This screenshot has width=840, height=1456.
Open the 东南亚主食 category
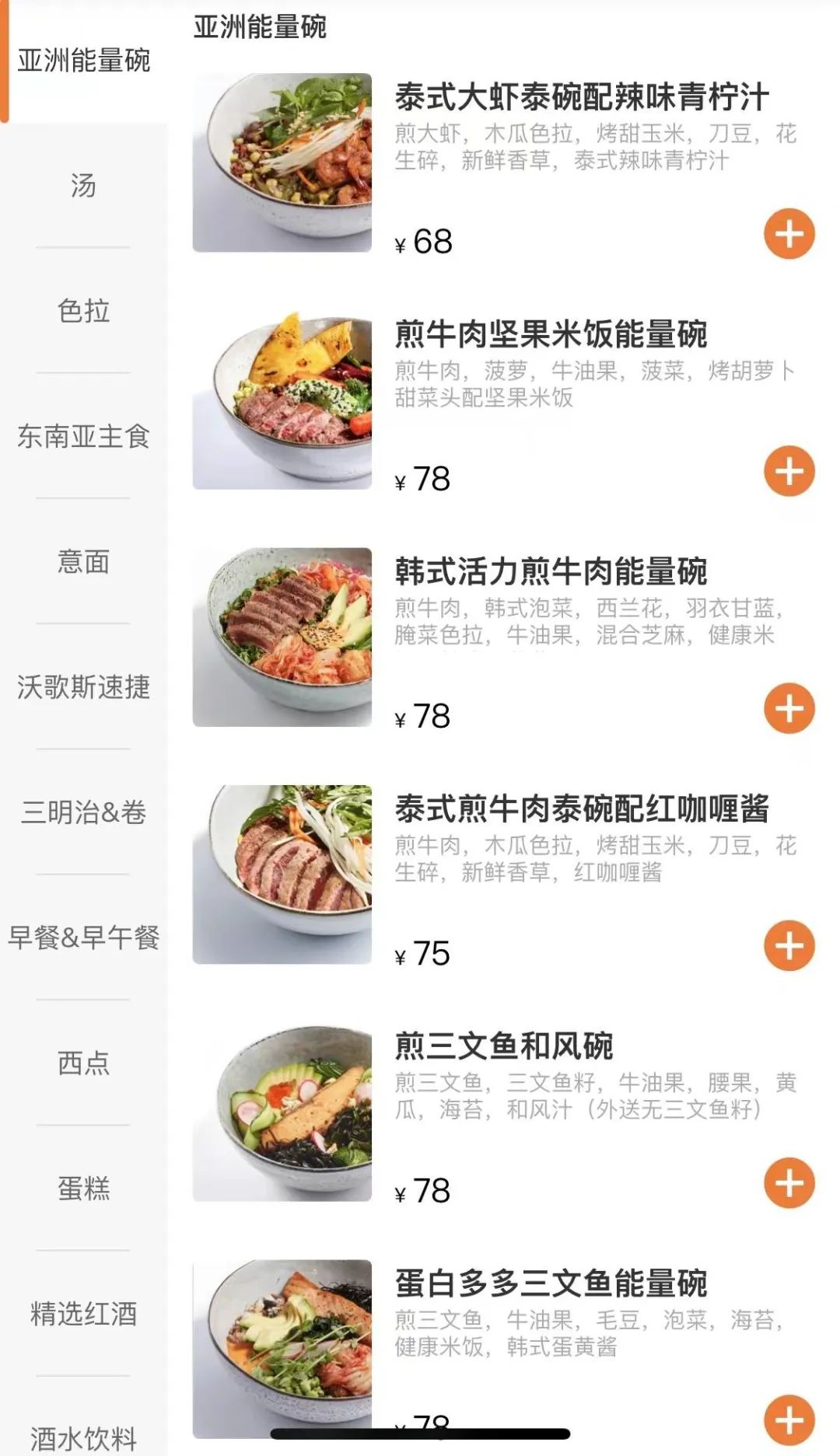[x=83, y=436]
